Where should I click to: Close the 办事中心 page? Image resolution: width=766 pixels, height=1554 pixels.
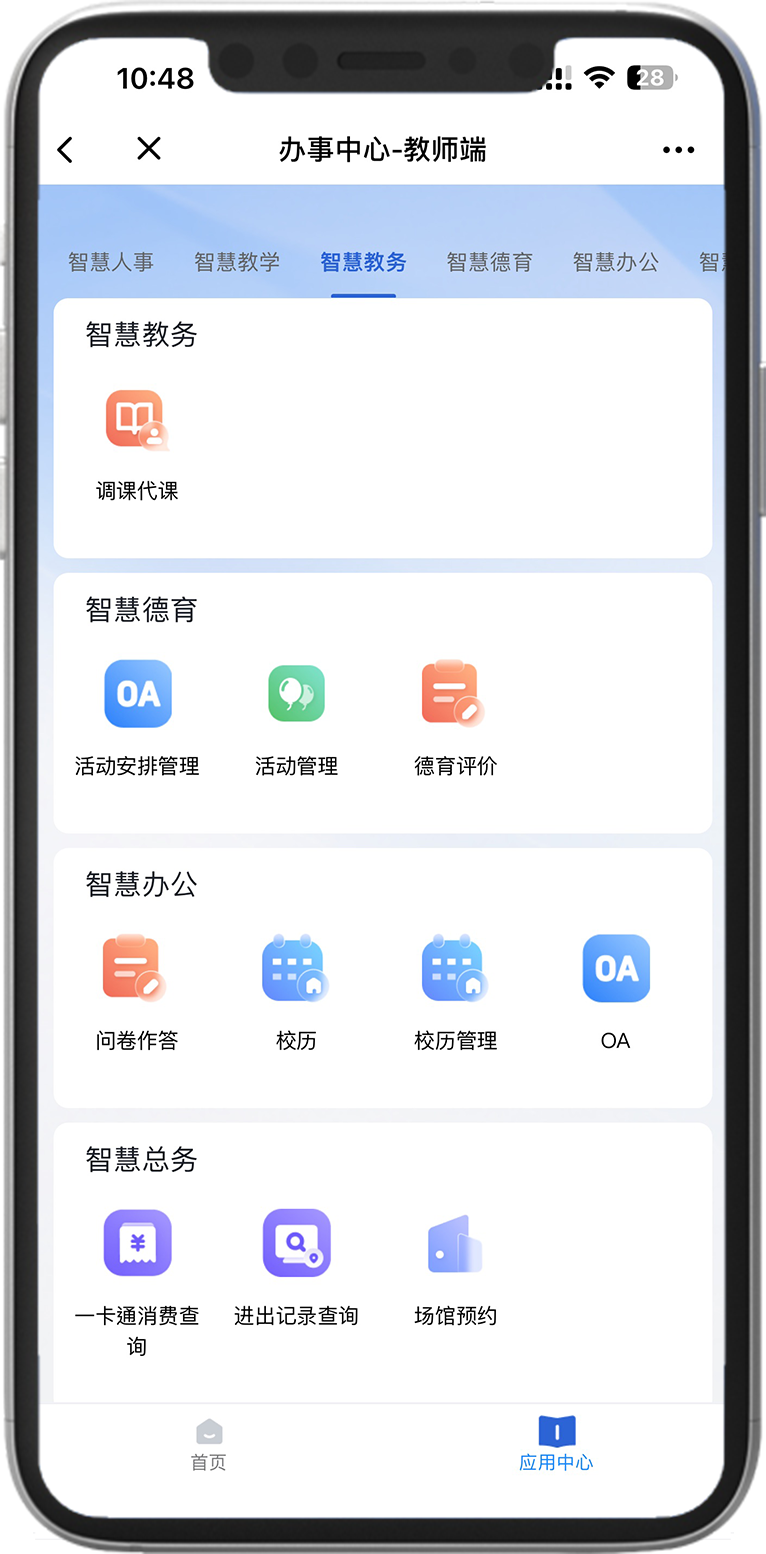click(x=148, y=150)
